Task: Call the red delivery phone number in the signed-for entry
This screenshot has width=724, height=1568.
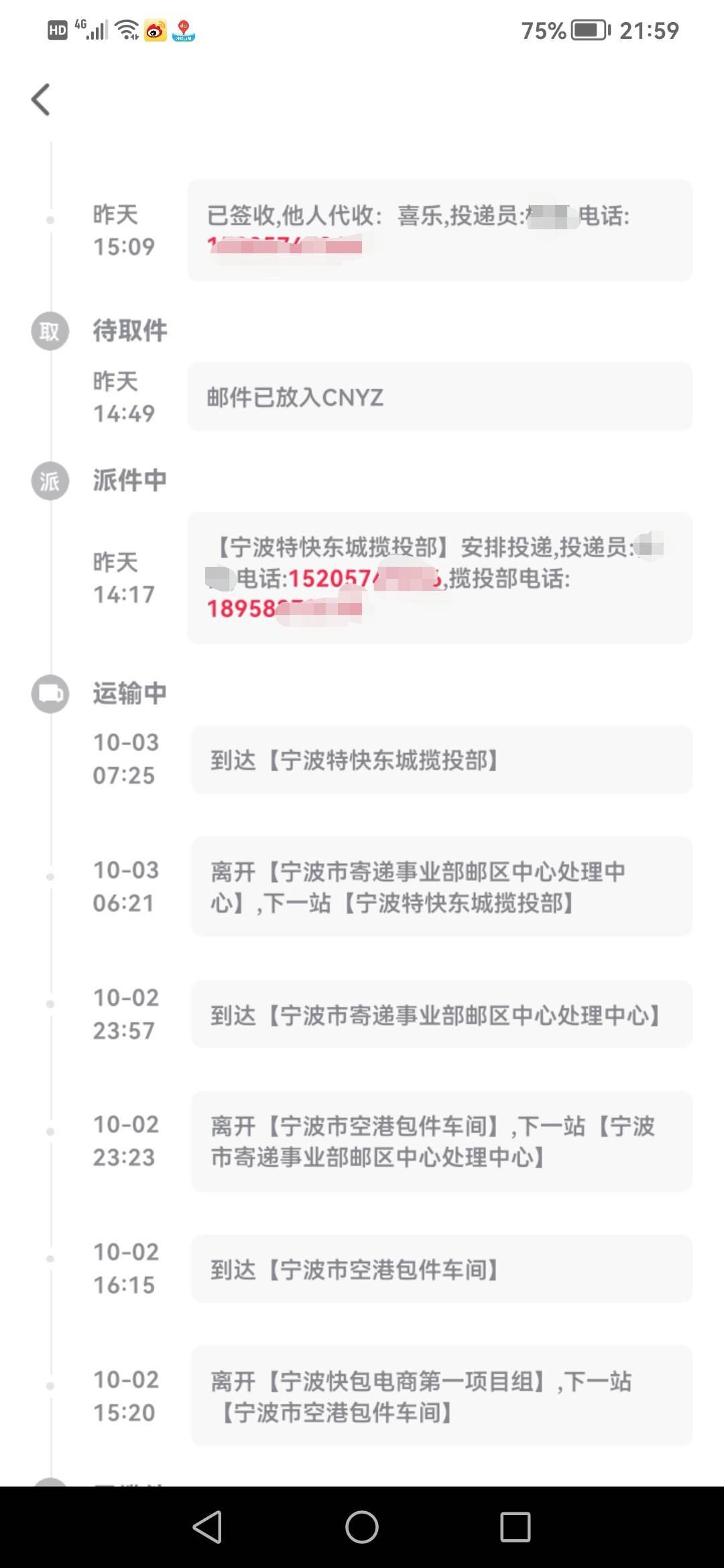Action: tap(284, 246)
